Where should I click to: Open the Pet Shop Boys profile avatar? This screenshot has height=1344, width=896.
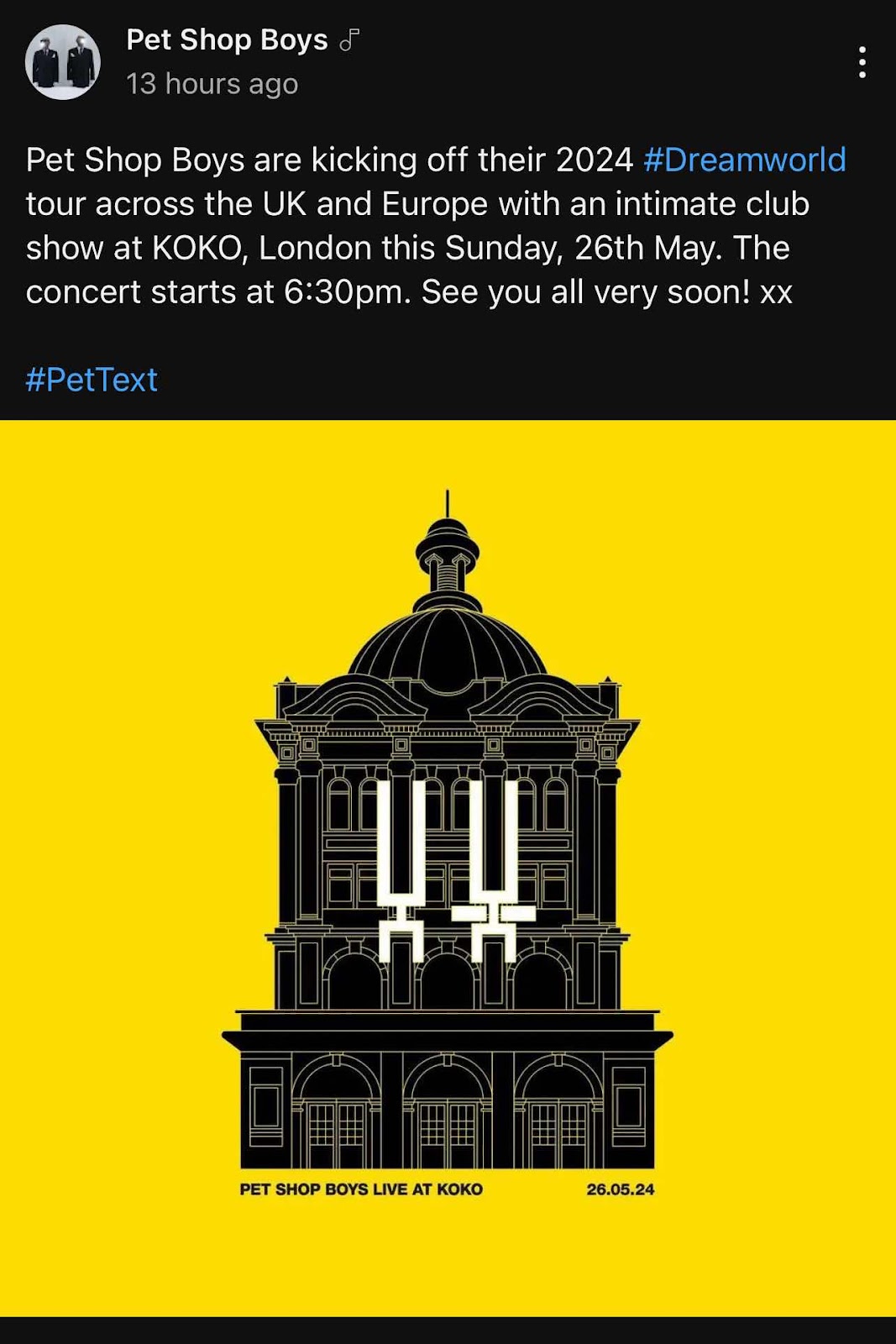click(x=63, y=62)
